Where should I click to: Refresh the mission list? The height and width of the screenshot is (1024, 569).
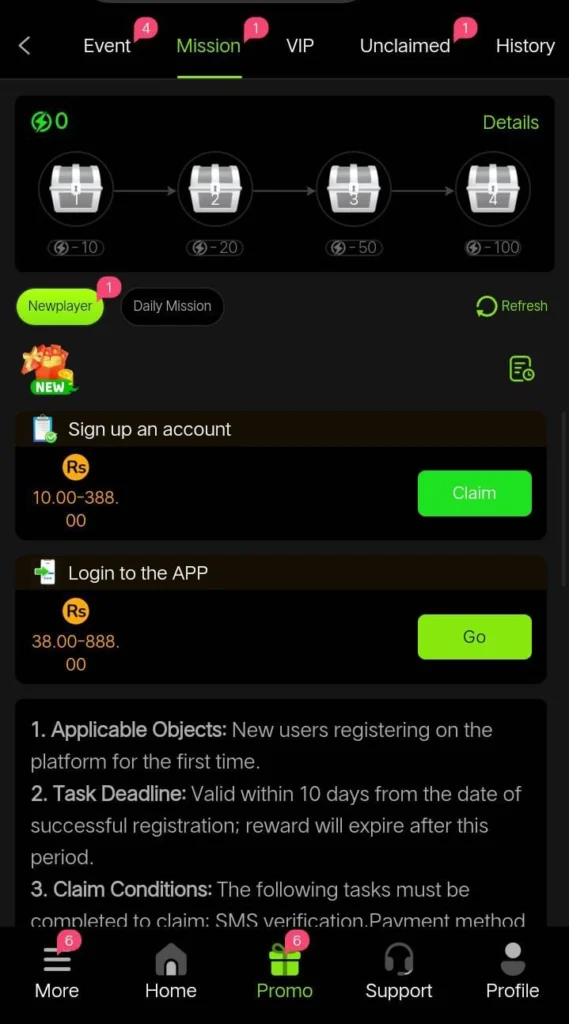coord(512,306)
